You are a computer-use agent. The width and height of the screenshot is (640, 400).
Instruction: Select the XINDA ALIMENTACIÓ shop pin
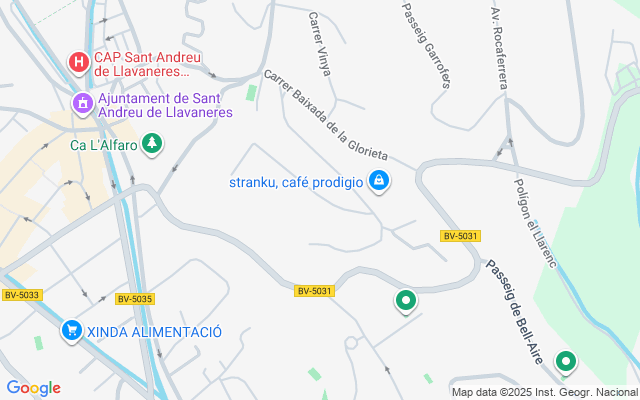point(71,331)
